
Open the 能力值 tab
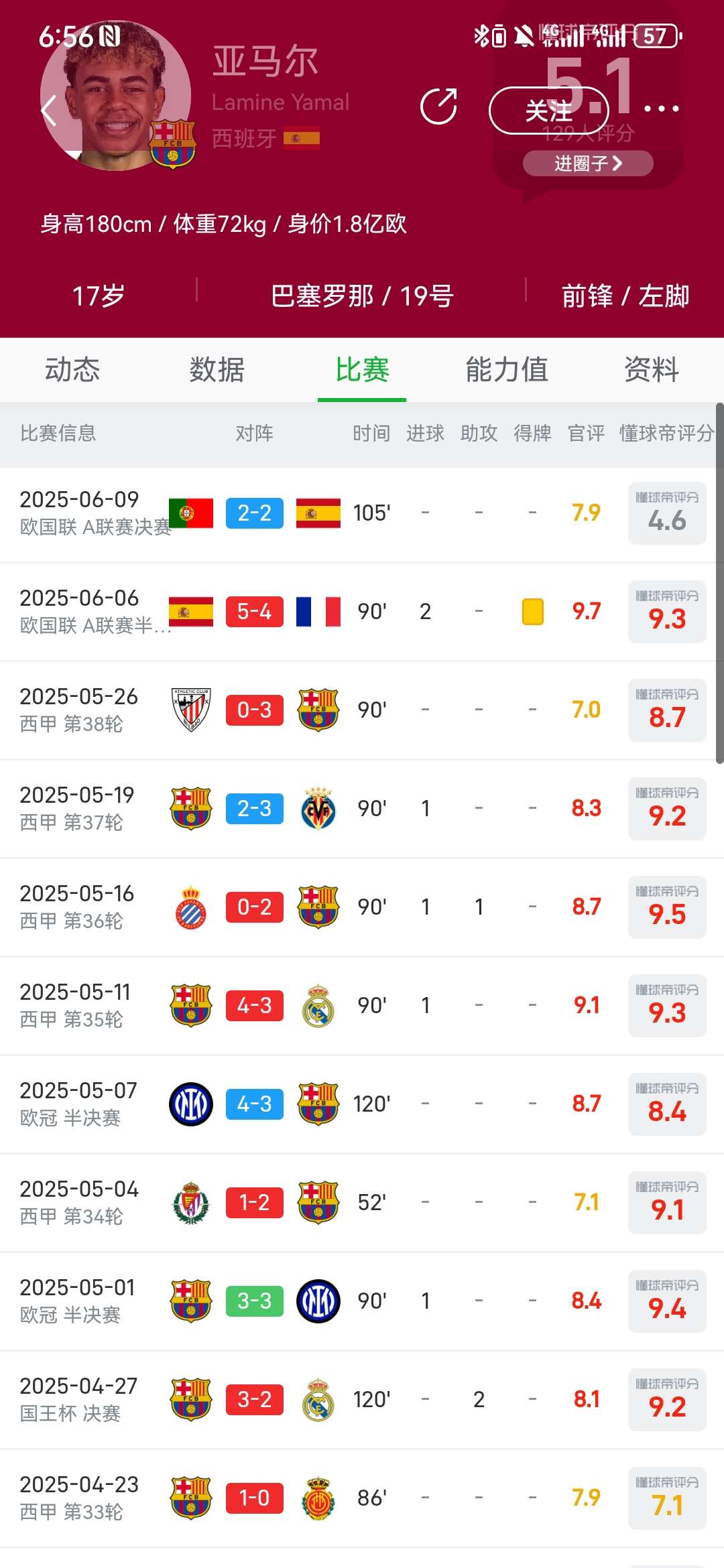pos(507,370)
